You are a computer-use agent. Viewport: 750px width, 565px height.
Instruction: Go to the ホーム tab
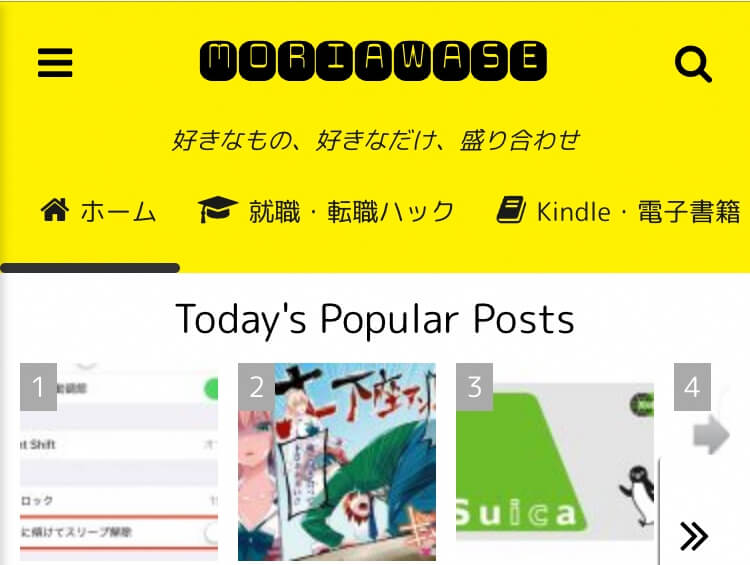pos(99,211)
